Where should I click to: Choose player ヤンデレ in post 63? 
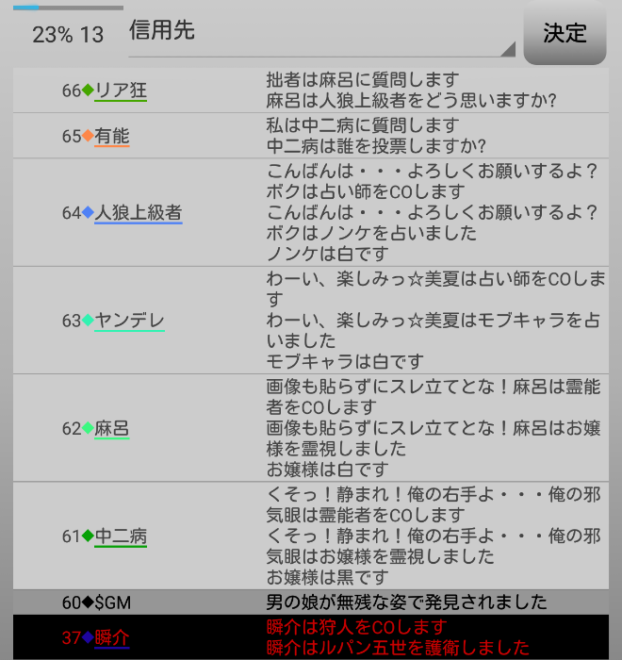(x=129, y=320)
